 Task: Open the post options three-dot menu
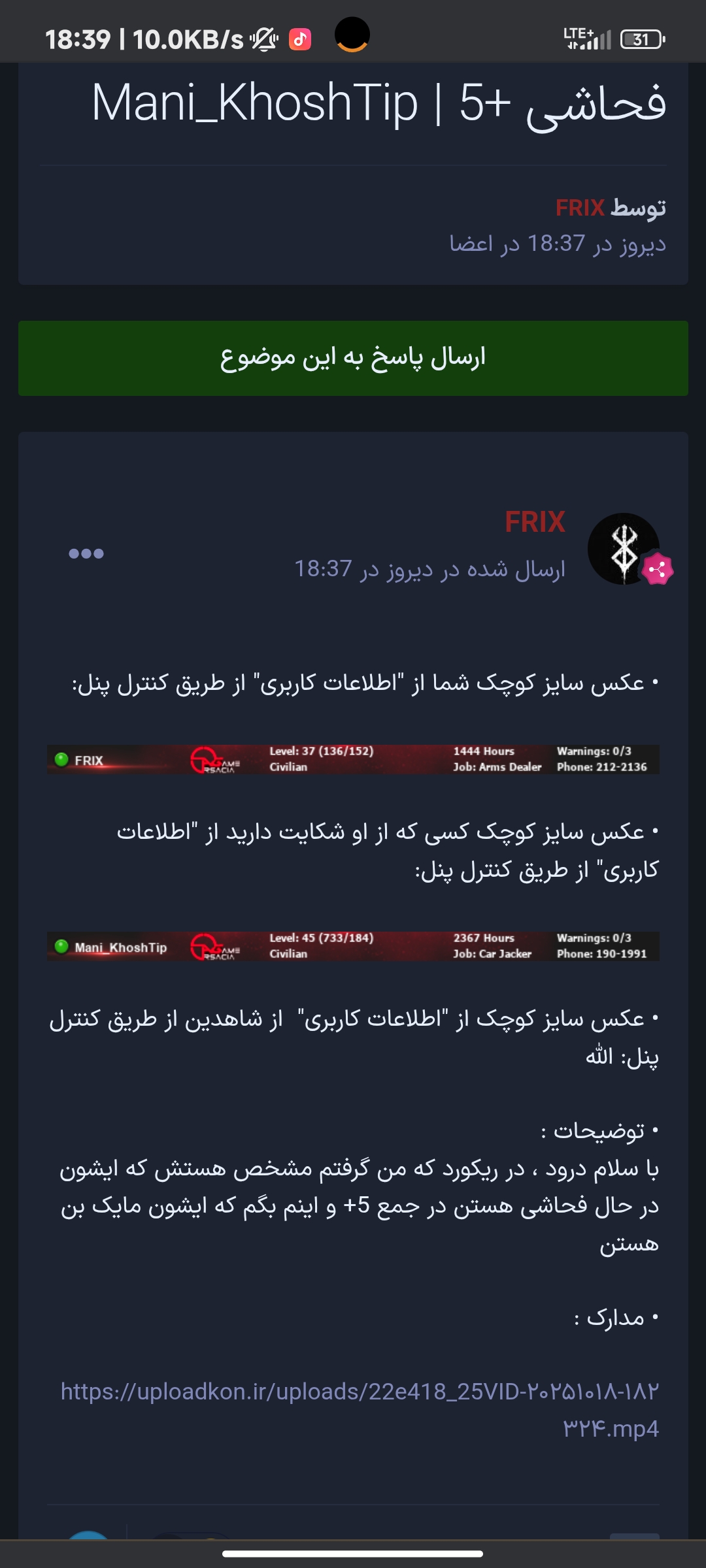[86, 553]
